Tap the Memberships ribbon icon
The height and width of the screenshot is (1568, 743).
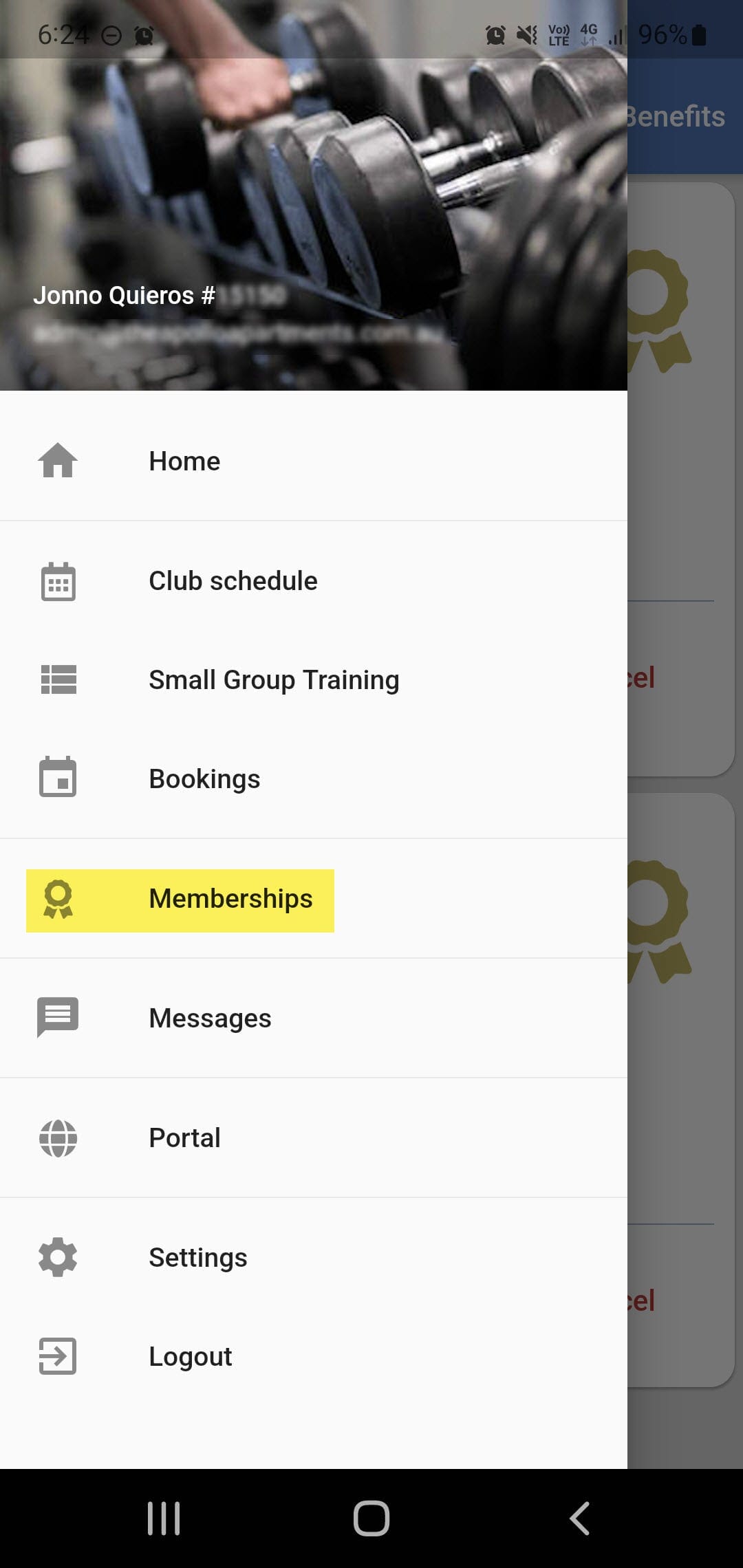click(58, 900)
